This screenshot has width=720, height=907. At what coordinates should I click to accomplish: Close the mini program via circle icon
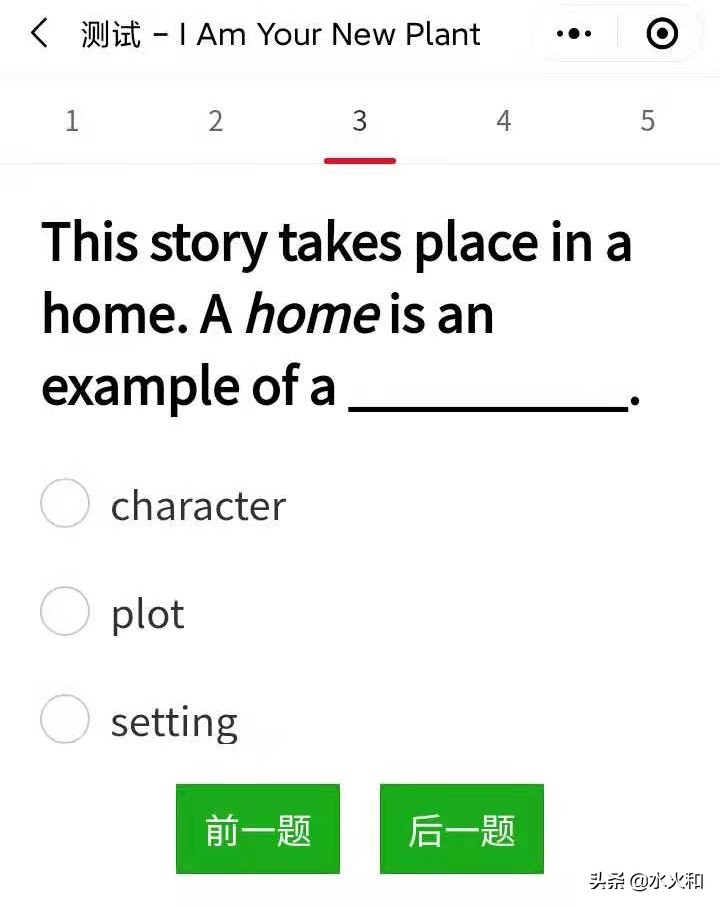tap(662, 34)
